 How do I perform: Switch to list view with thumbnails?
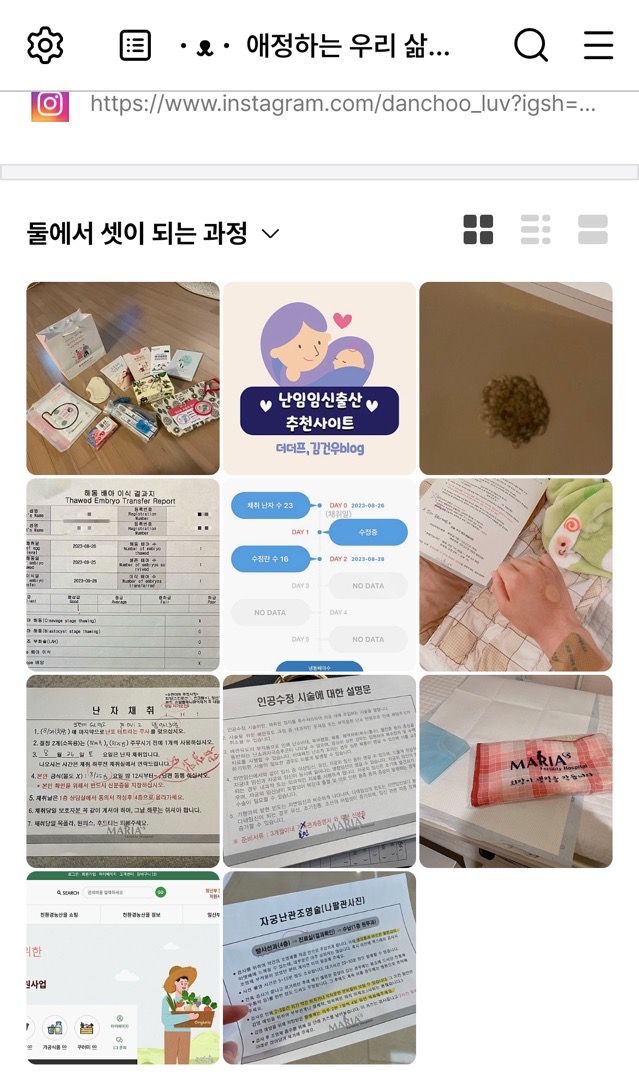coord(536,230)
